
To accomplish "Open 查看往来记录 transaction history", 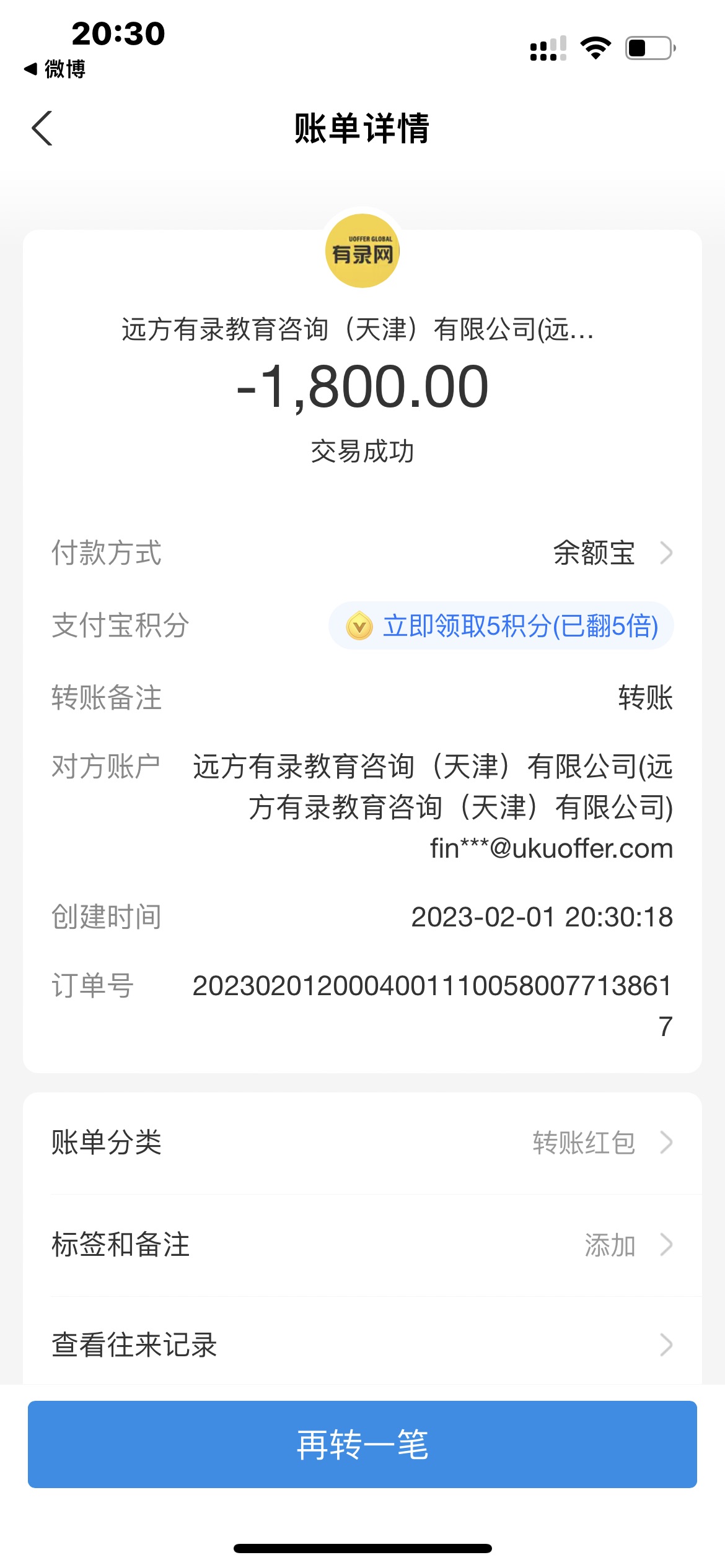I will [362, 1345].
